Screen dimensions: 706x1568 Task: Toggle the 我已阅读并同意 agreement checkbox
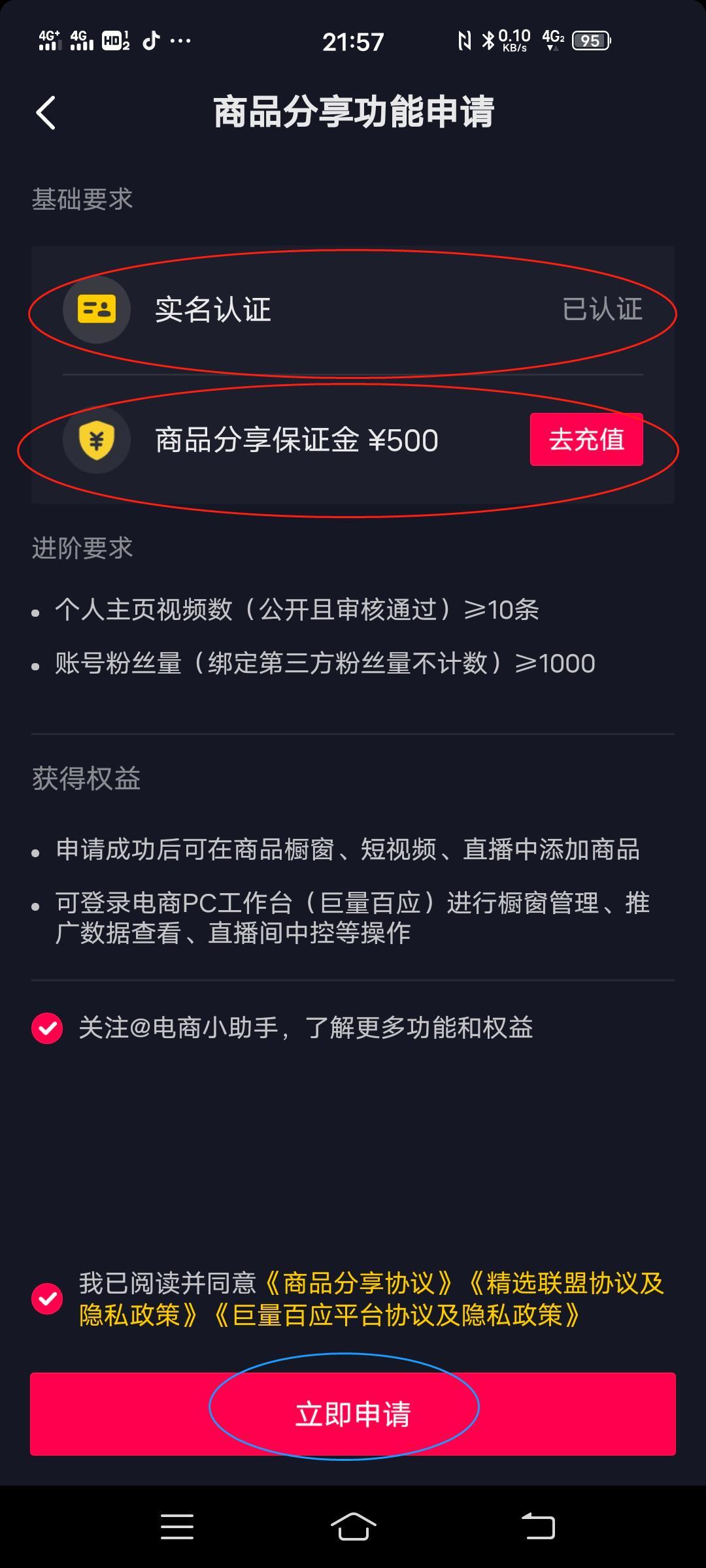(47, 1298)
